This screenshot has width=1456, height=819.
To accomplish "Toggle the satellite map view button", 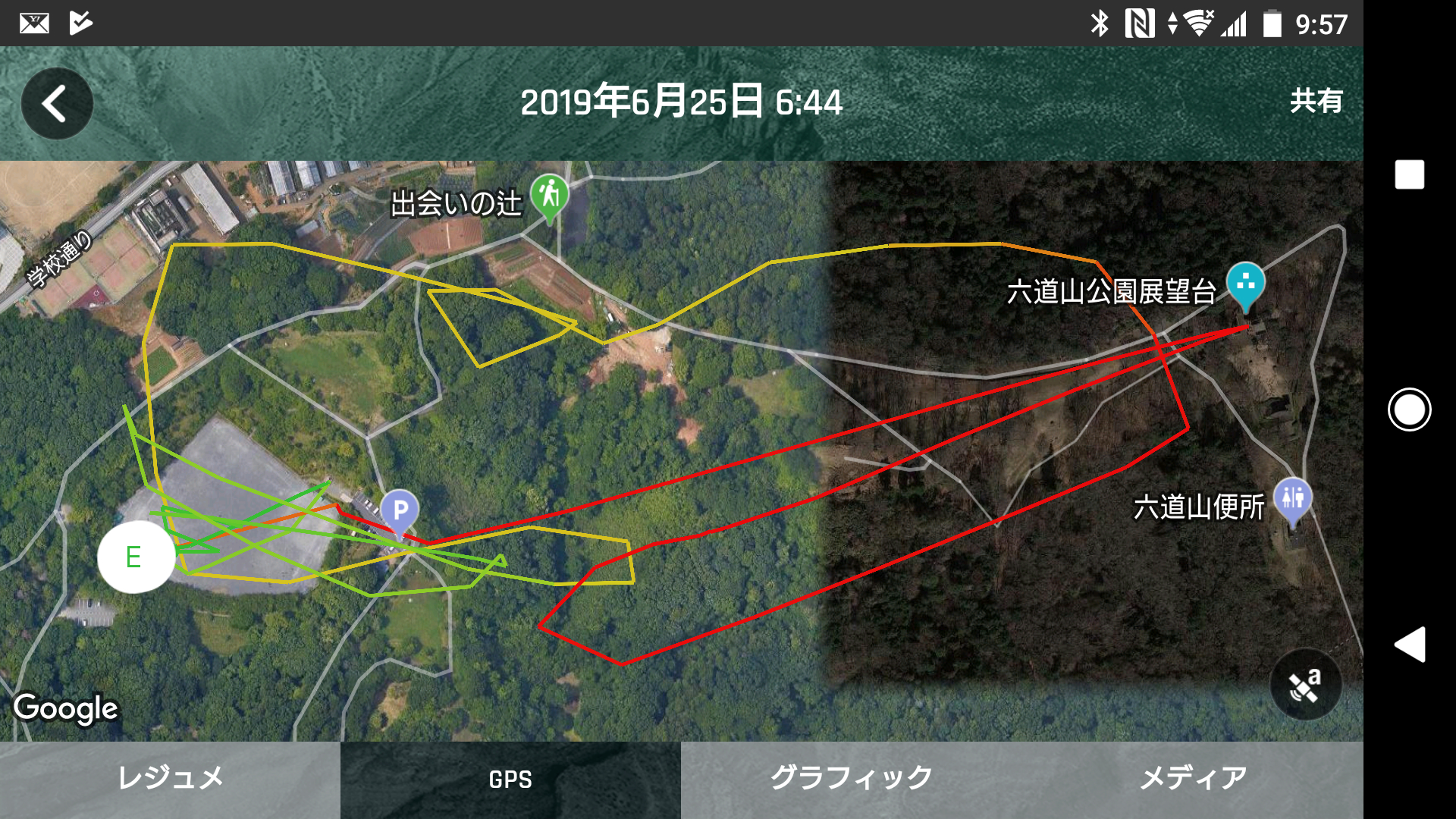I will tap(1305, 685).
